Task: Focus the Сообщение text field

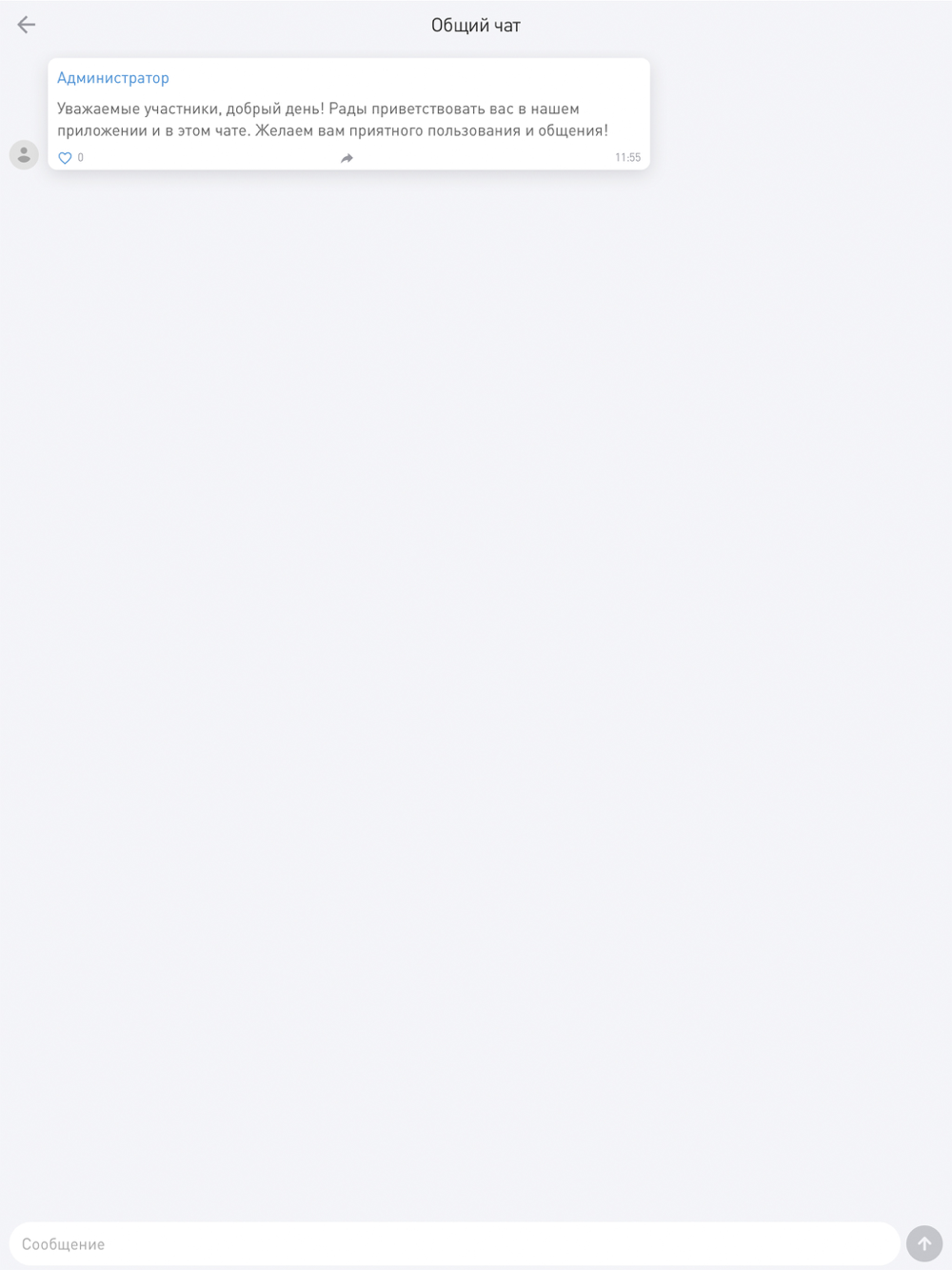Action: 455,1243
